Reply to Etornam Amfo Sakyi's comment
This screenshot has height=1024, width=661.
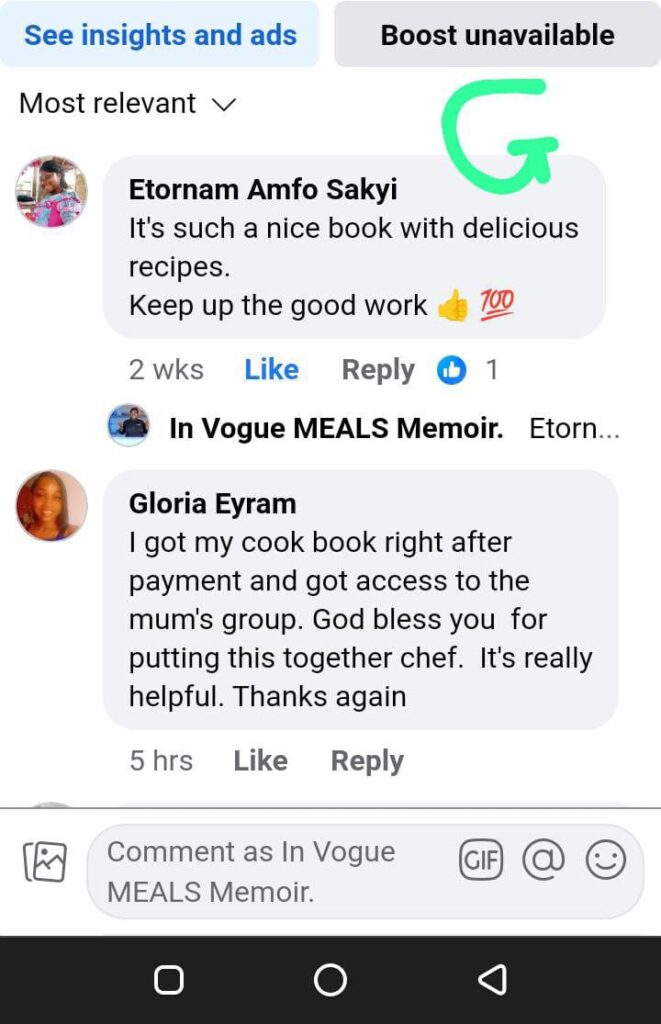(377, 370)
